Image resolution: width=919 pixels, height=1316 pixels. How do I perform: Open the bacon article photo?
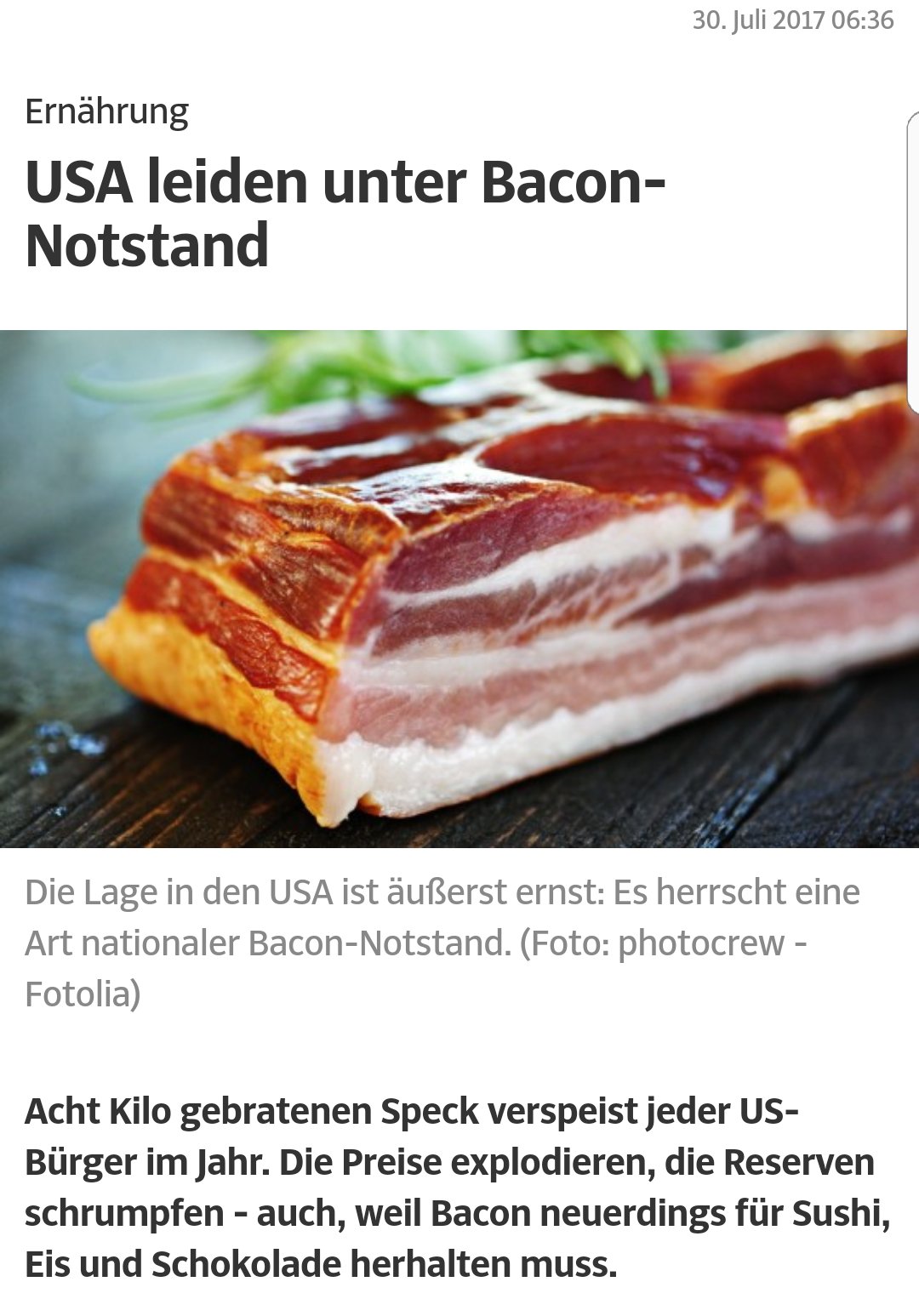coord(459,589)
